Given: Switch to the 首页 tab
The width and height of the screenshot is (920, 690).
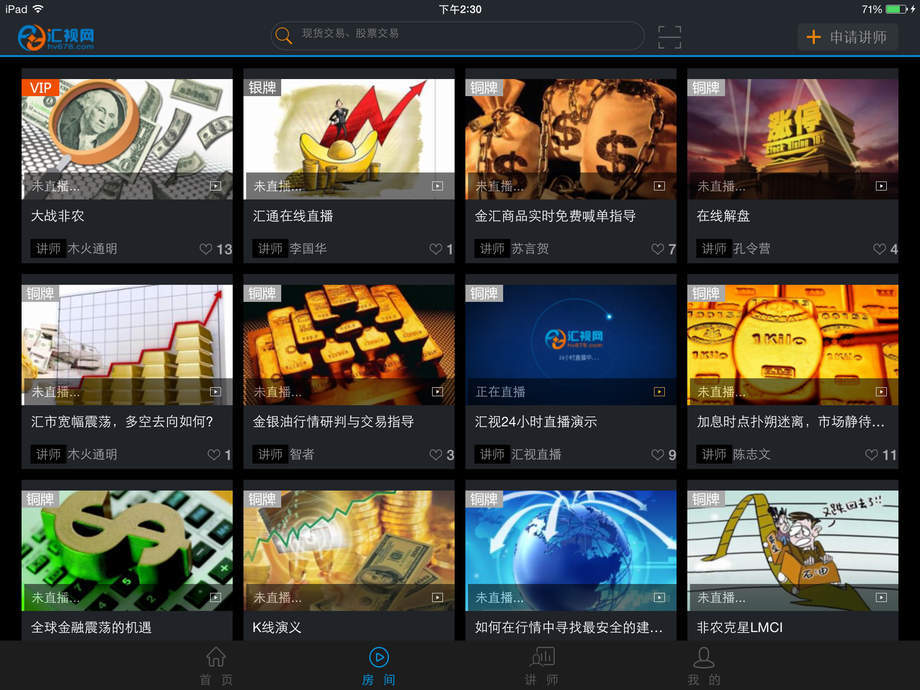Looking at the screenshot, I should (216, 666).
